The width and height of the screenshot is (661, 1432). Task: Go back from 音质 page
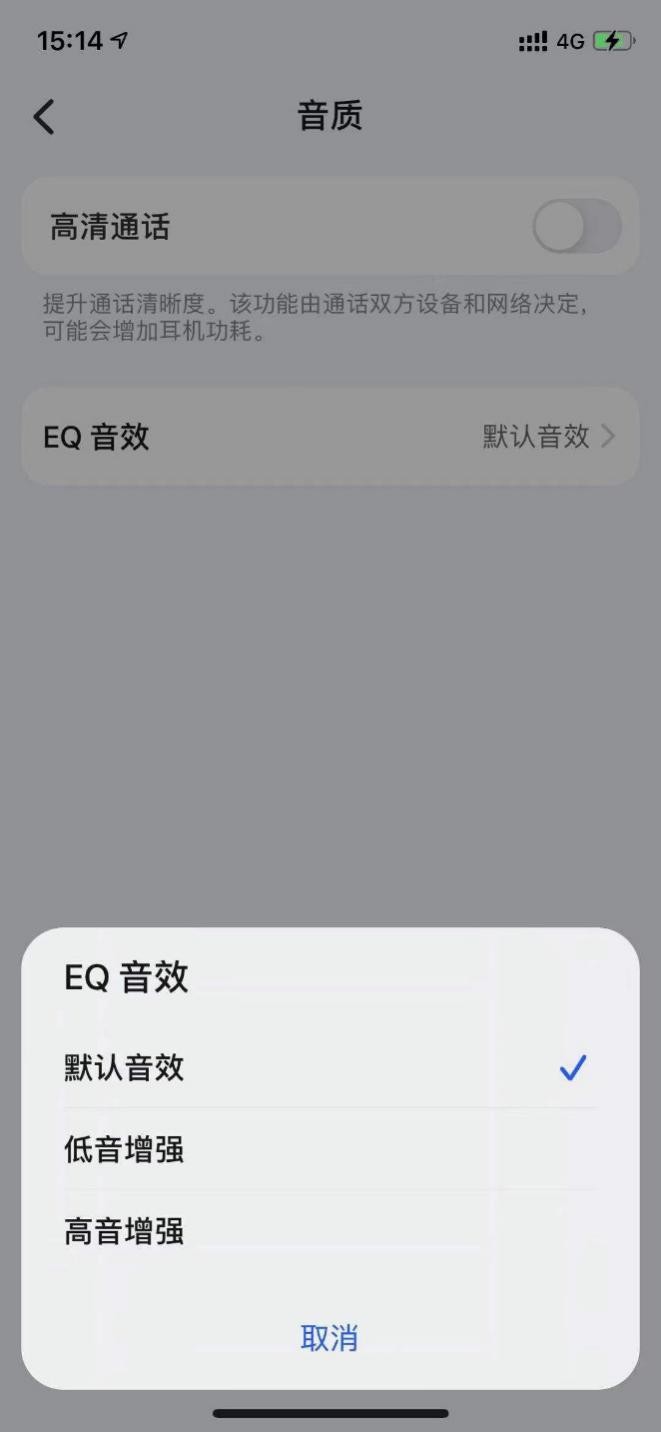(44, 117)
